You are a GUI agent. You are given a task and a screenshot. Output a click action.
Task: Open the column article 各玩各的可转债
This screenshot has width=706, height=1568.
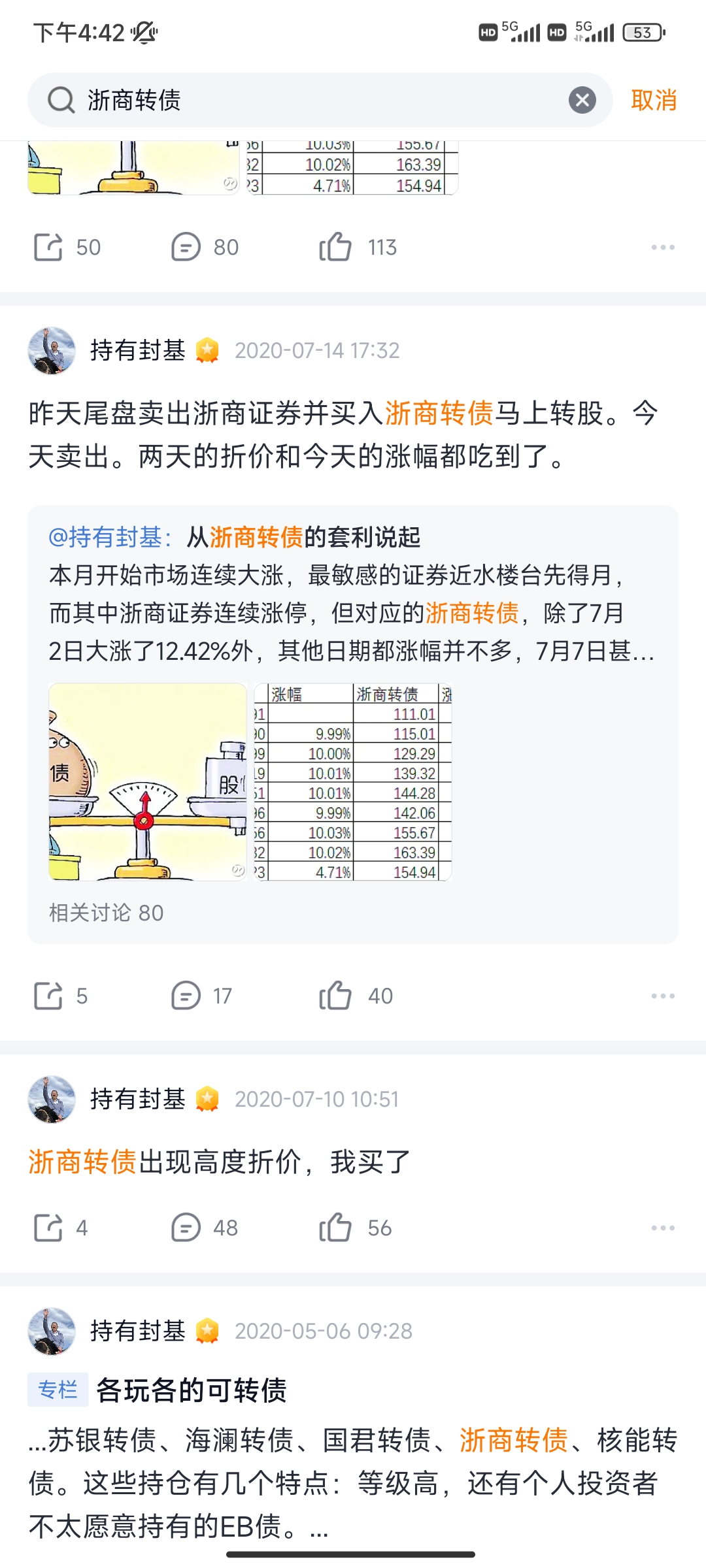pyautogui.click(x=192, y=1390)
